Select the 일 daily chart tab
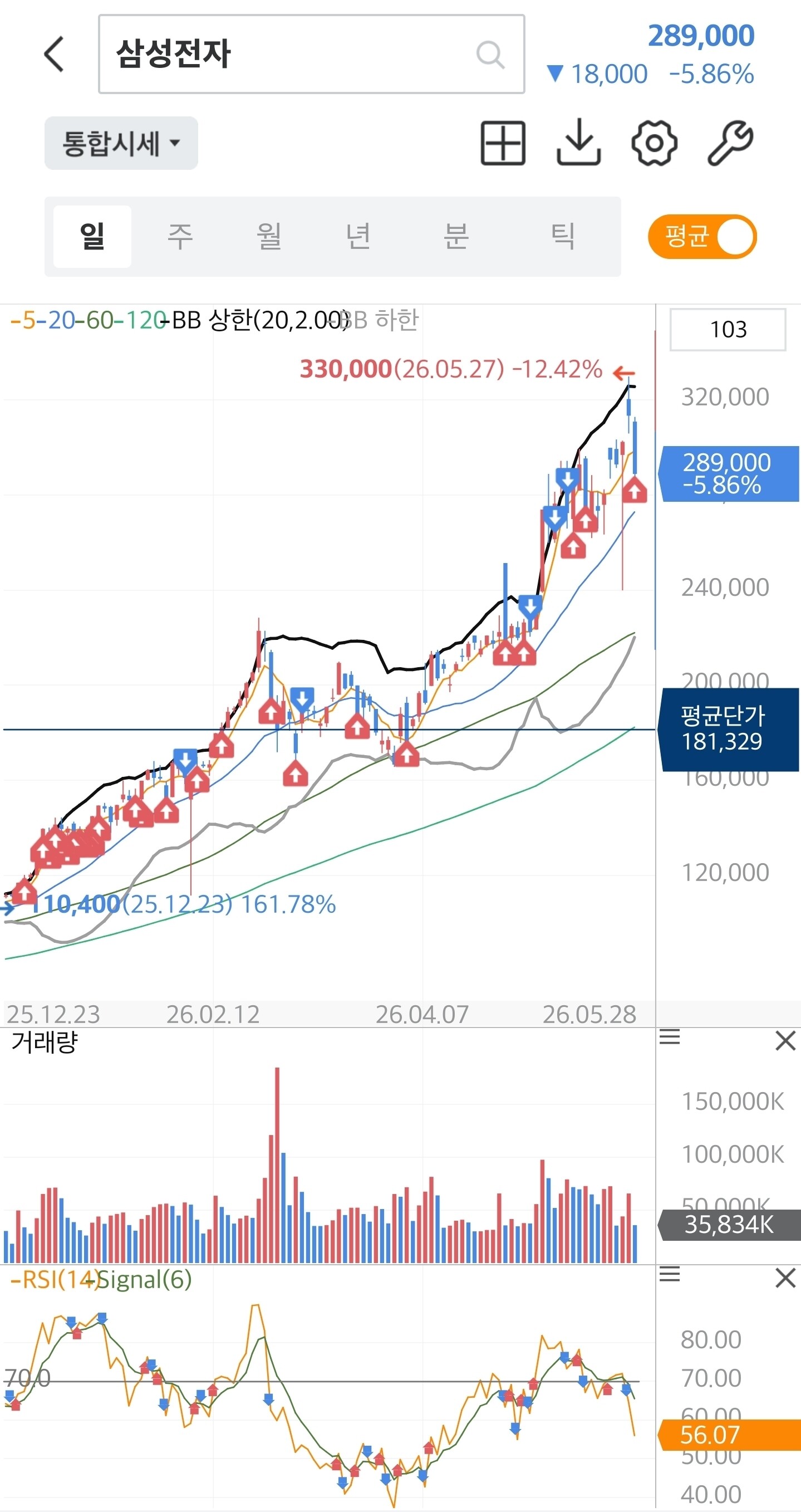 tap(92, 237)
